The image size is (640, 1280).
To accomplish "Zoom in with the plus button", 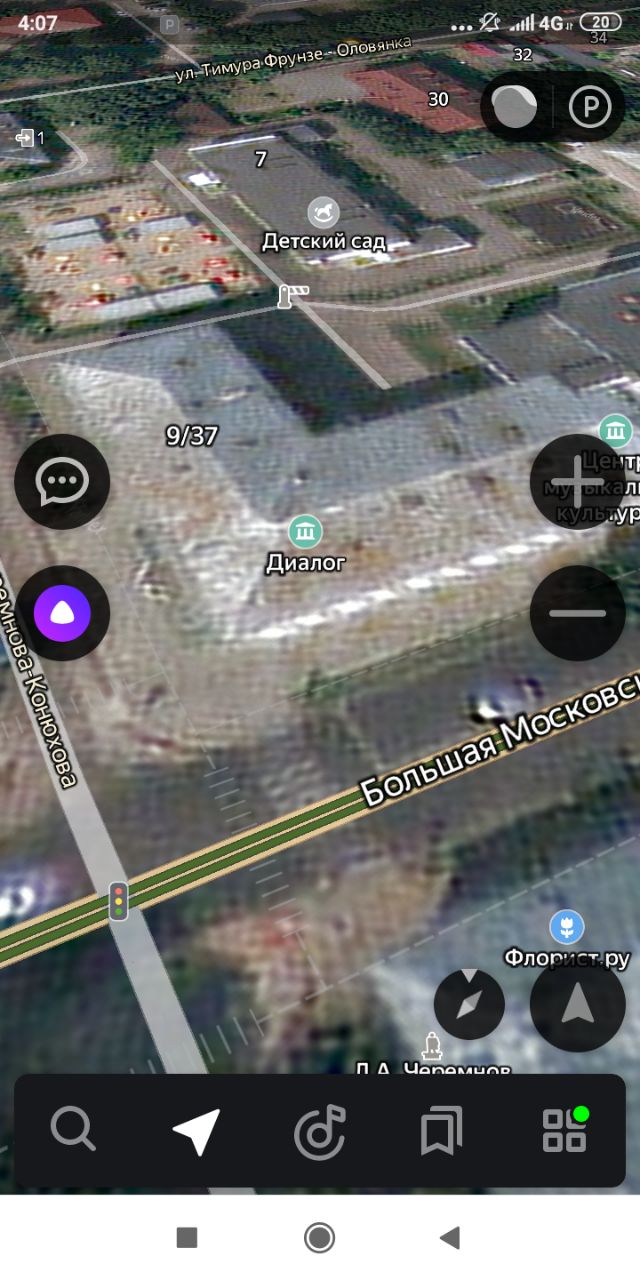I will (x=578, y=482).
